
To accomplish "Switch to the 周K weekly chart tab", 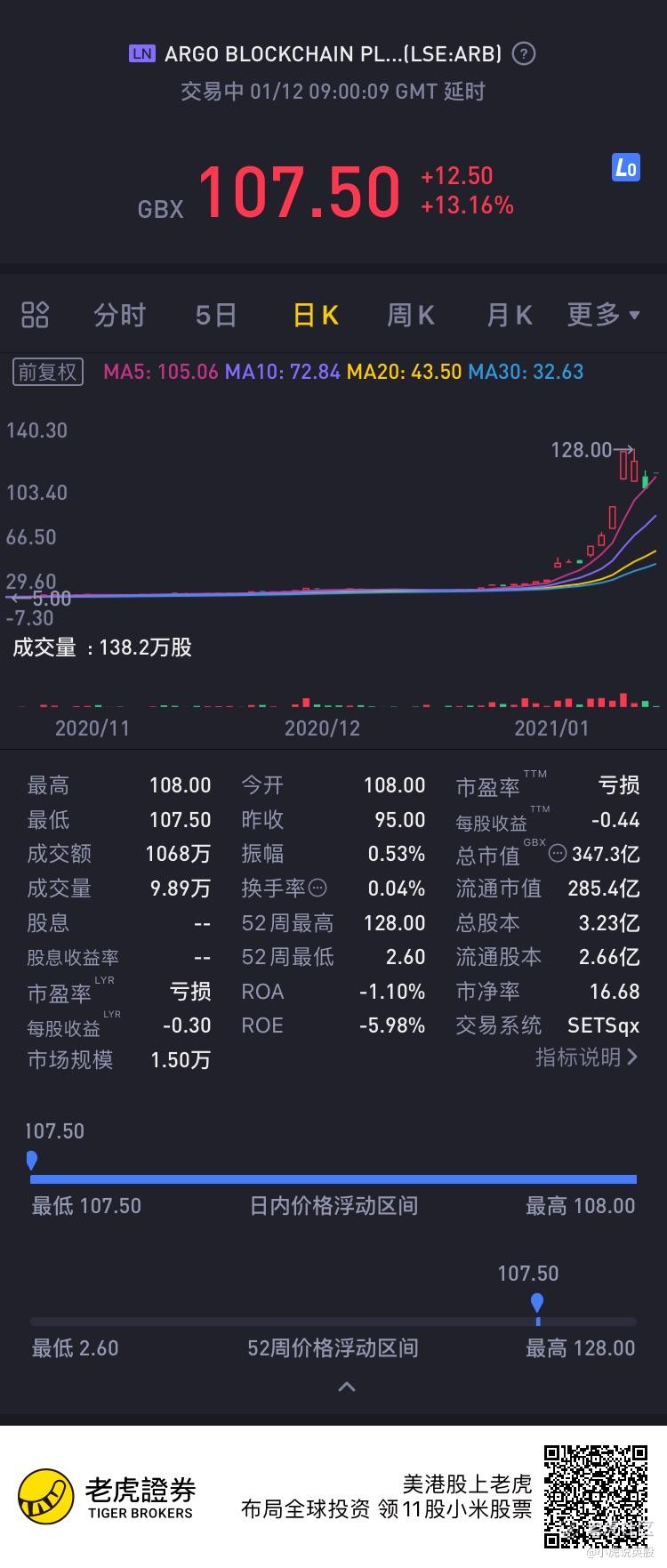I will [410, 315].
